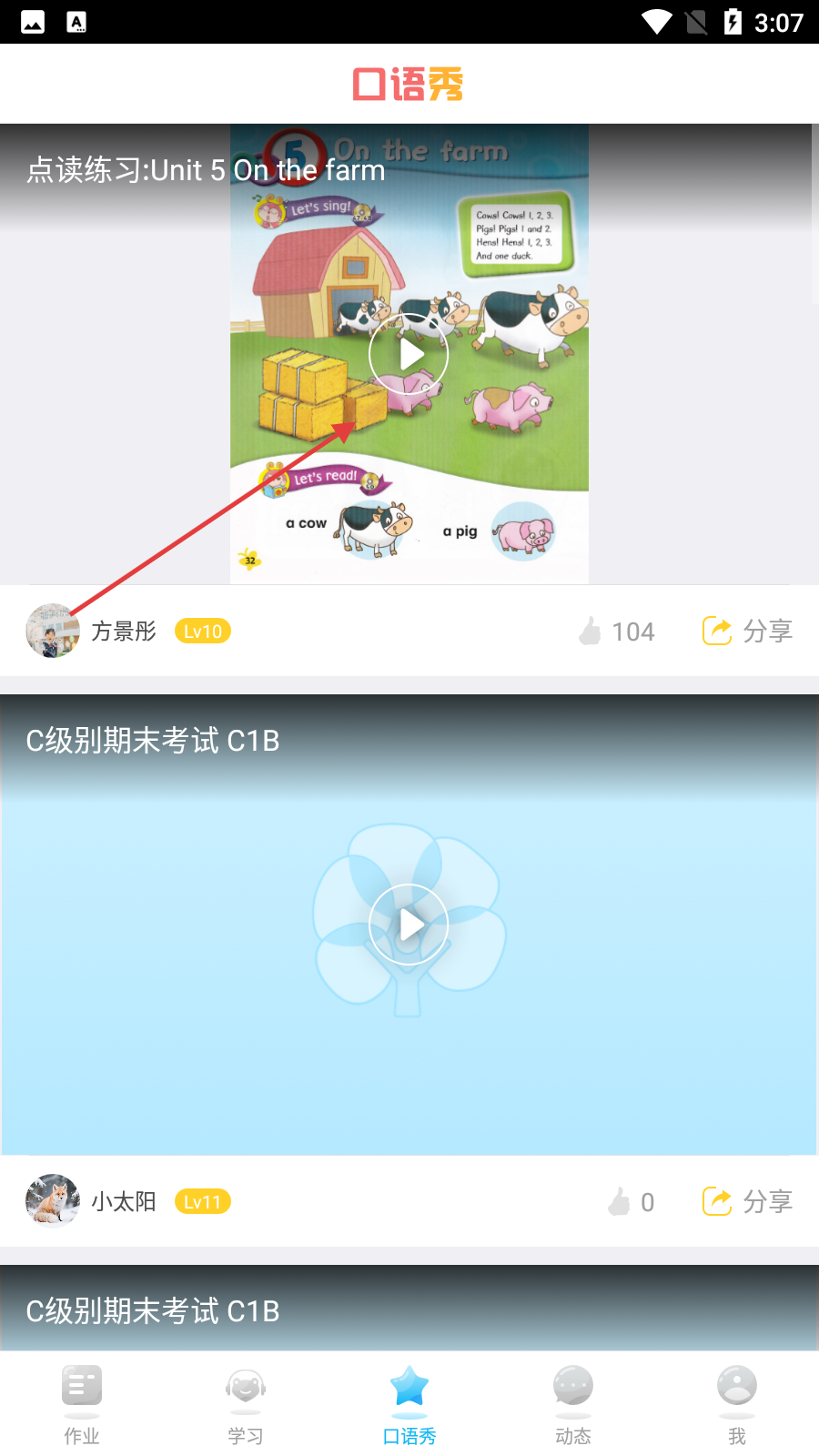The image size is (819, 1456).
Task: Open 小太阳's profile avatar
Action: [53, 1201]
